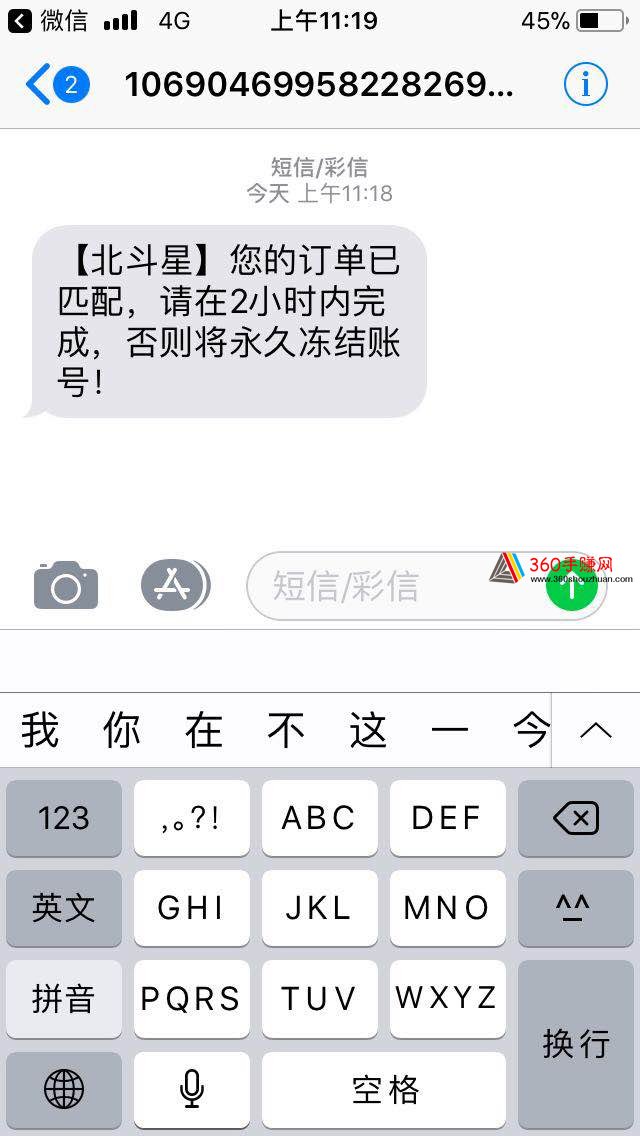Switch keyboard to 英文 input
The width and height of the screenshot is (640, 1136).
pos(64,908)
